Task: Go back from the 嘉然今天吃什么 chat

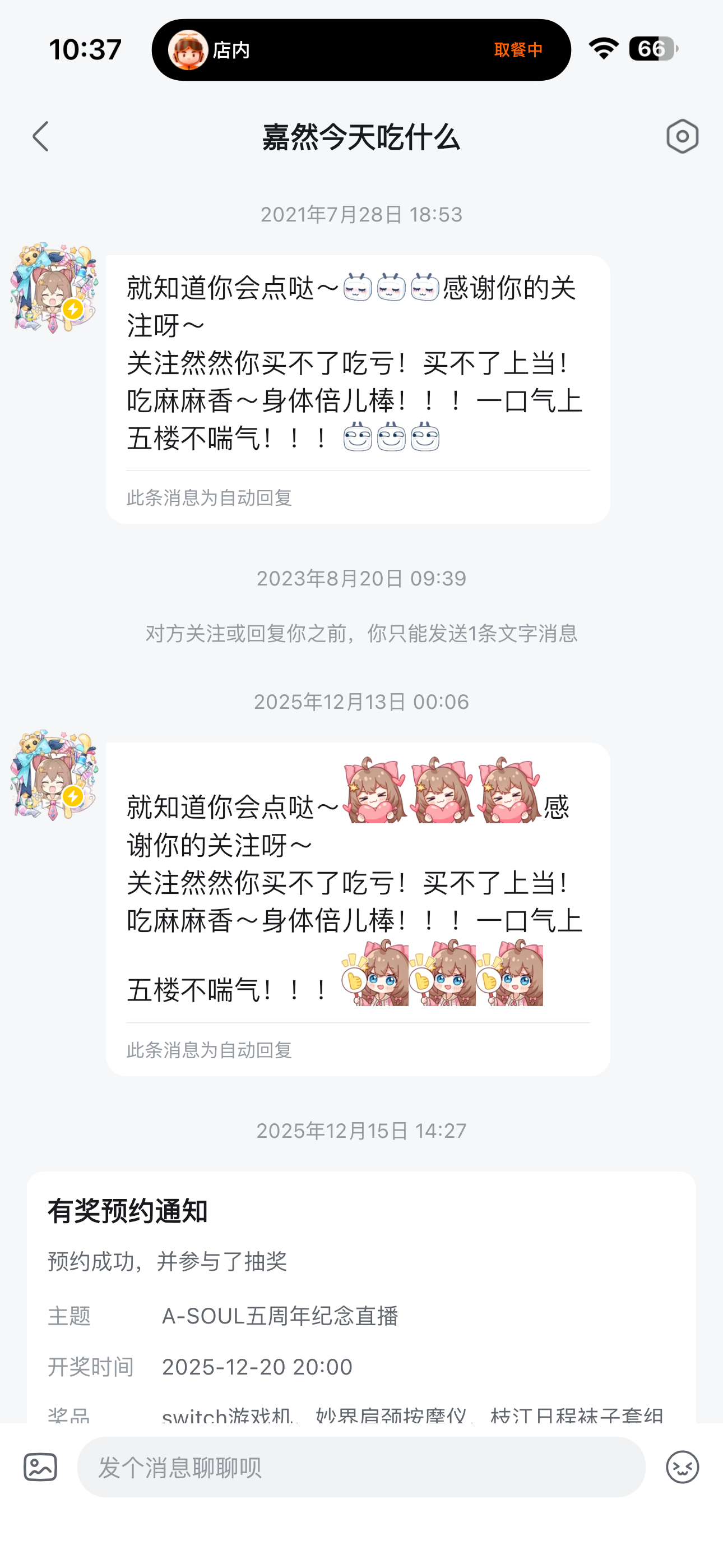Action: (40, 136)
